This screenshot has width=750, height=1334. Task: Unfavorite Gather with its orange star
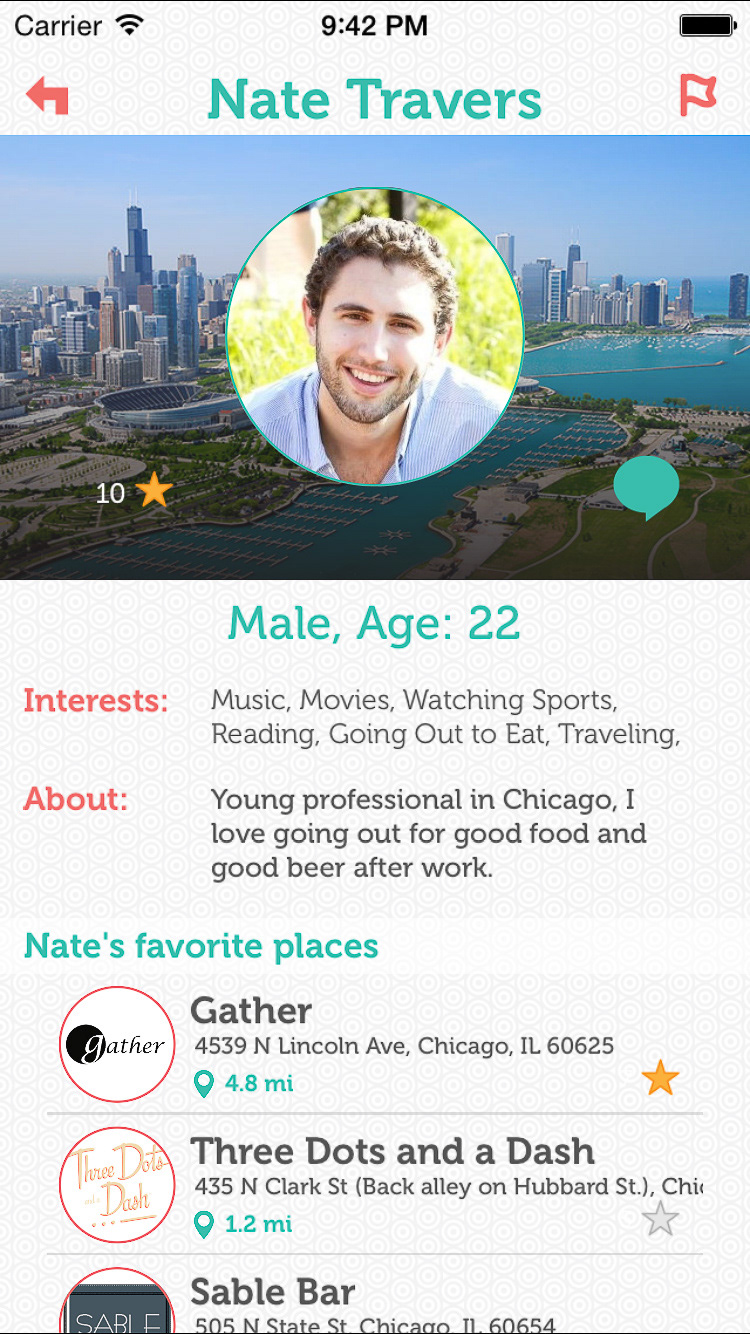tap(660, 1078)
